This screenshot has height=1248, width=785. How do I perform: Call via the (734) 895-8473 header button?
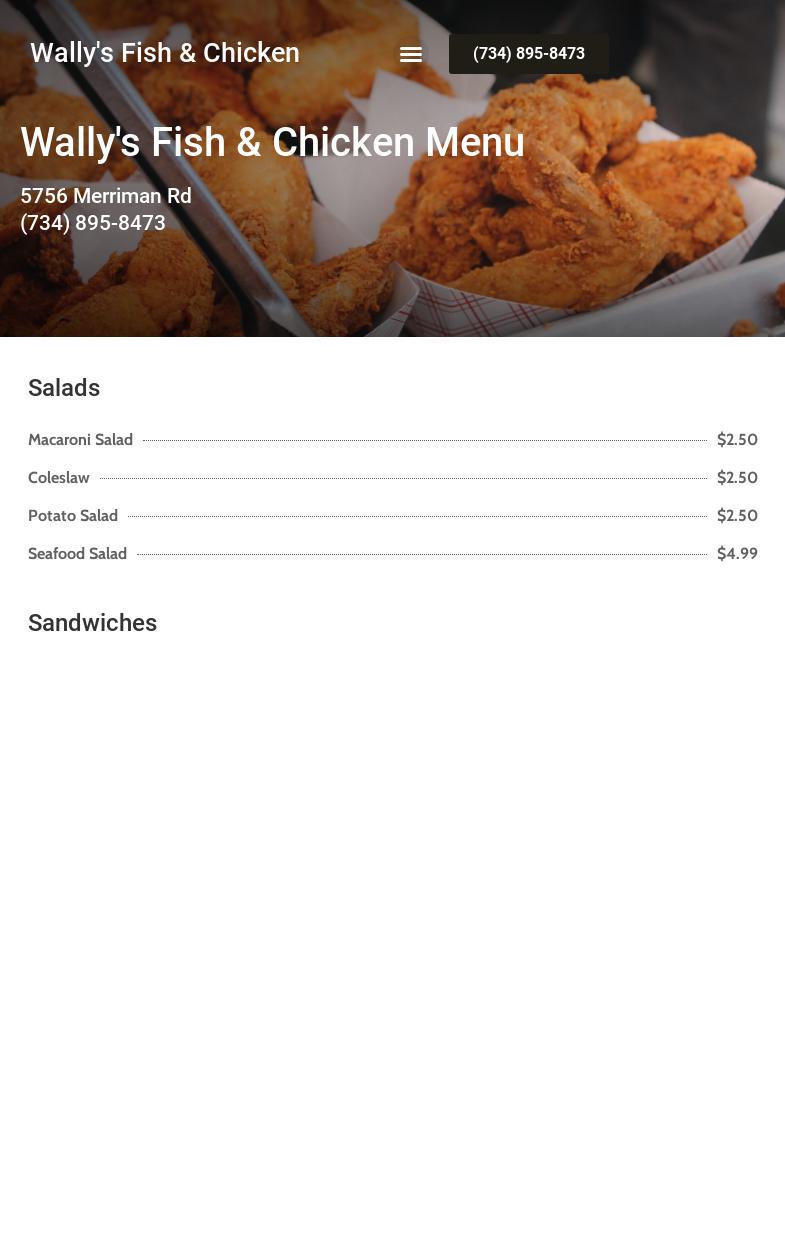[528, 54]
